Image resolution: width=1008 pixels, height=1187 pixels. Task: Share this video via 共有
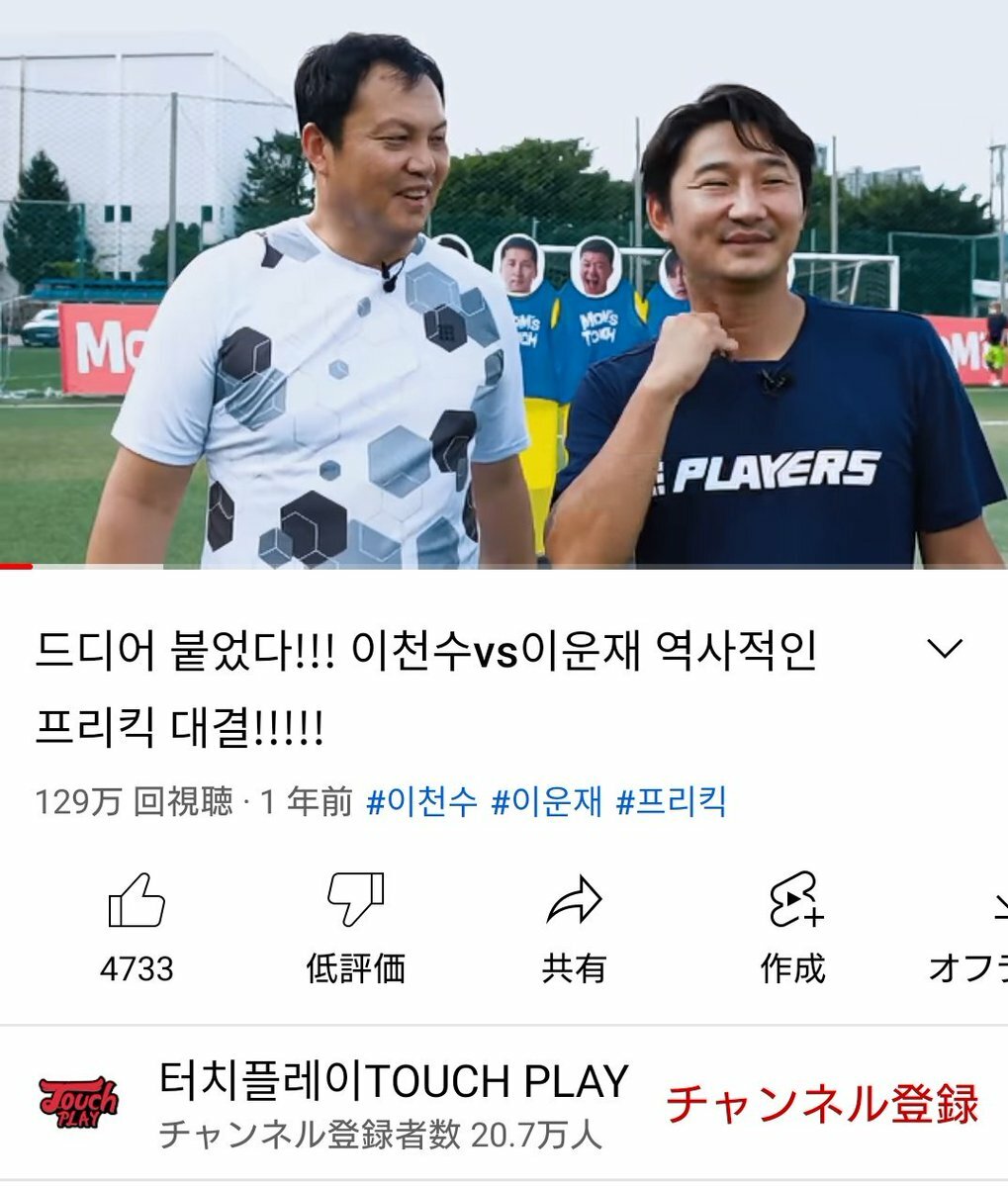click(574, 925)
